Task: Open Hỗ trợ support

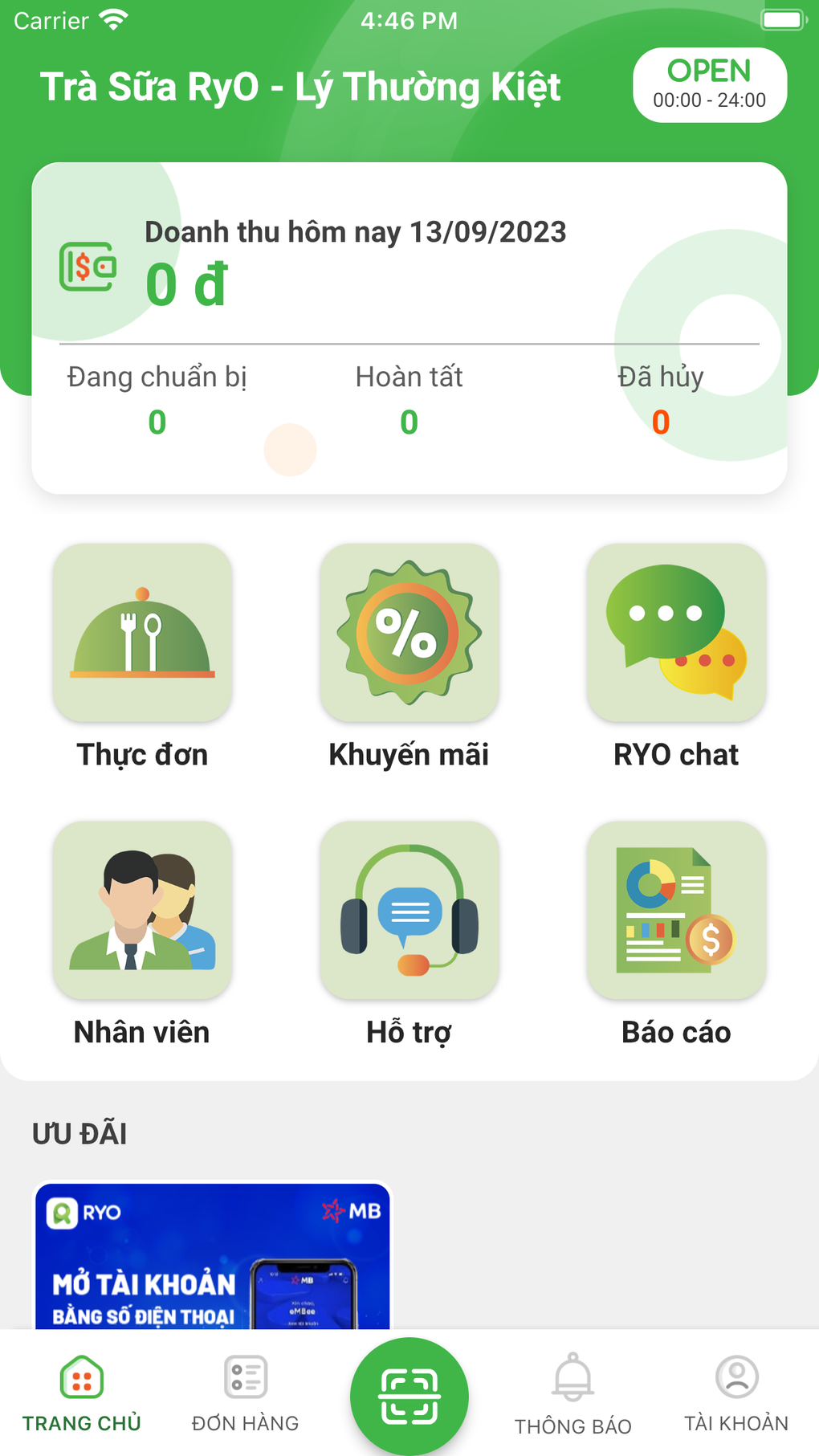Action: (409, 911)
